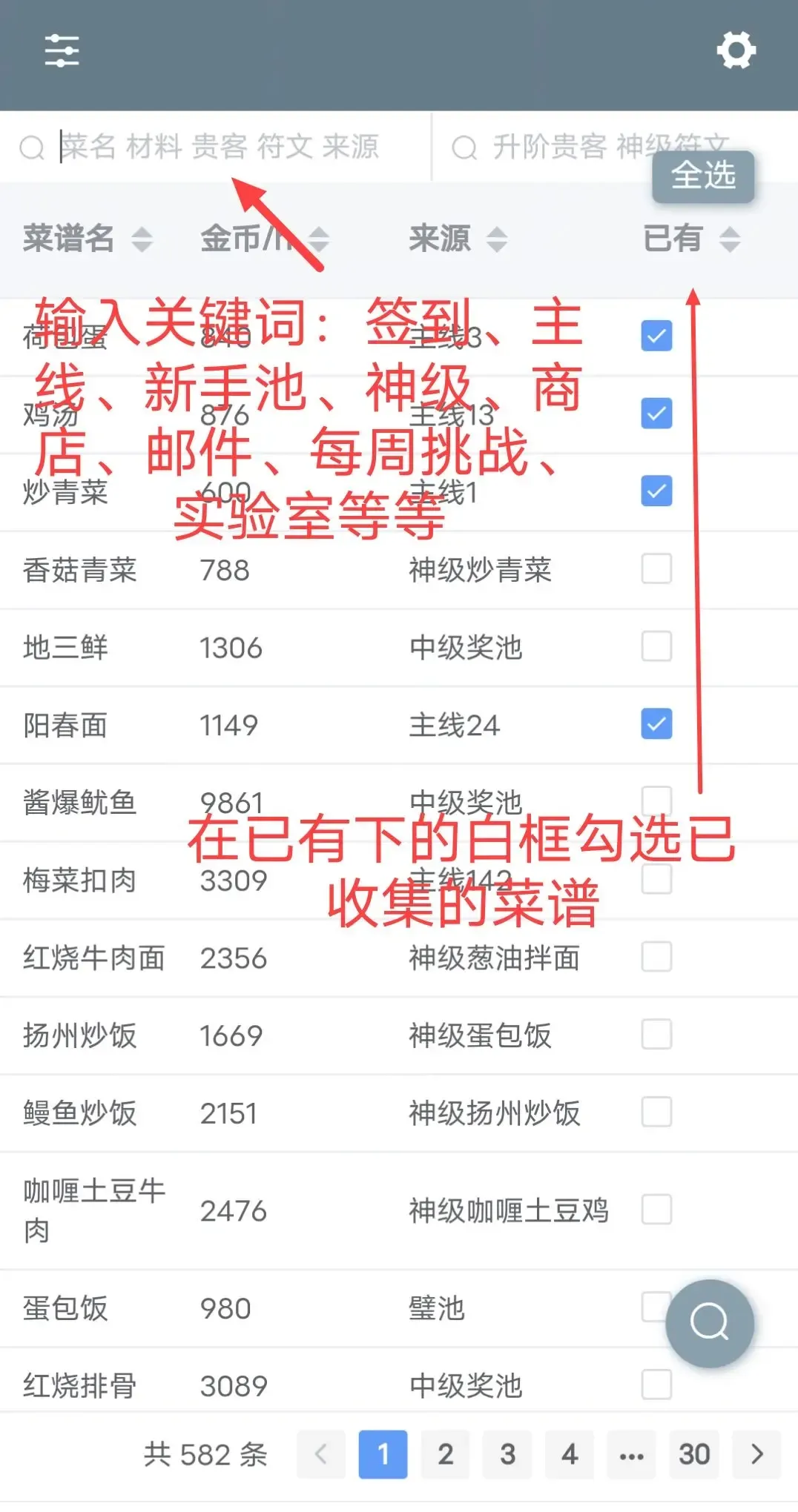This screenshot has height=1512, width=798.
Task: Check the 香菇青菜 owned checkbox
Action: point(656,569)
